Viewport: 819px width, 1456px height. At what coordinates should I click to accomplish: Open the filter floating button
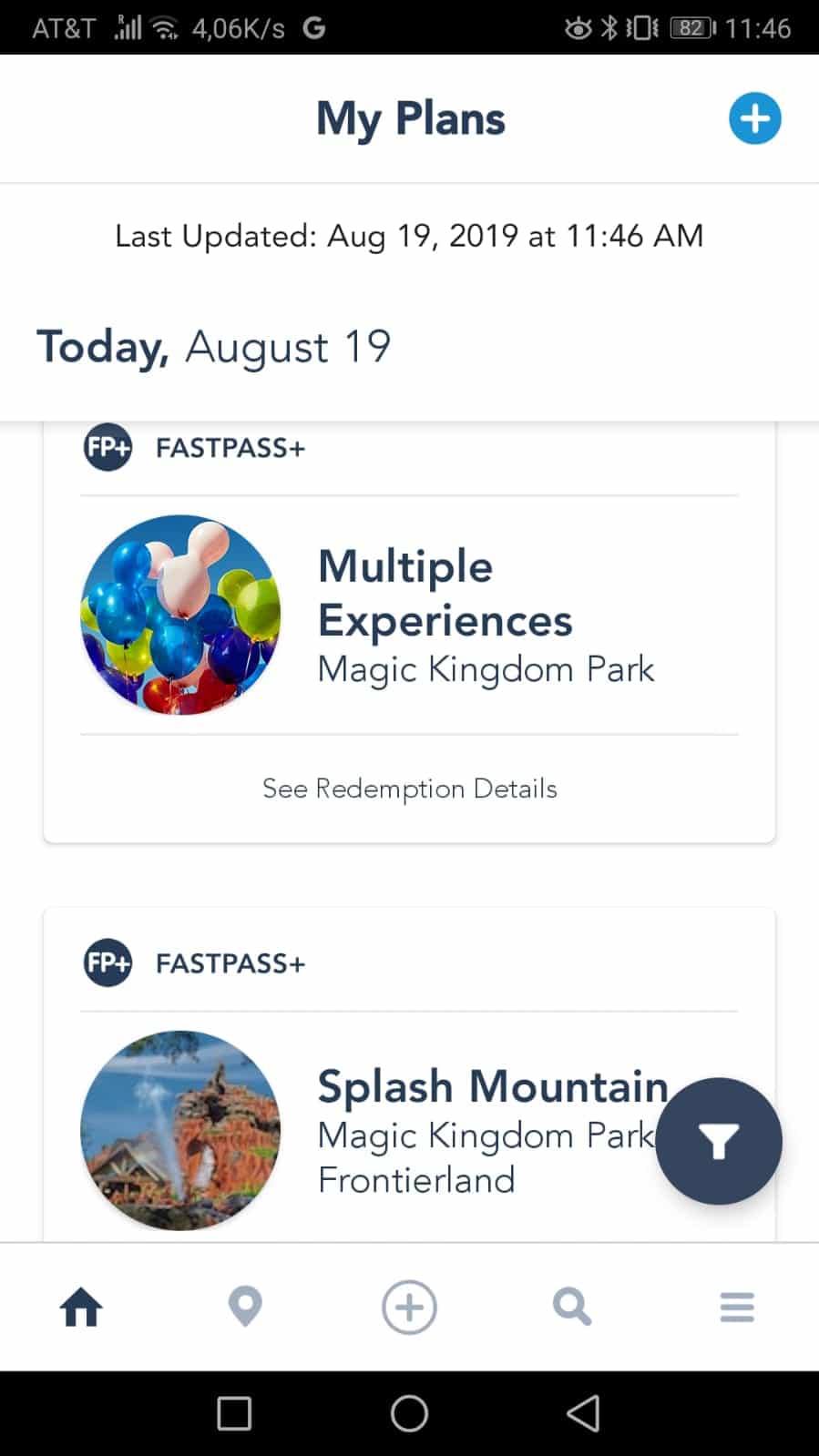(x=719, y=1141)
